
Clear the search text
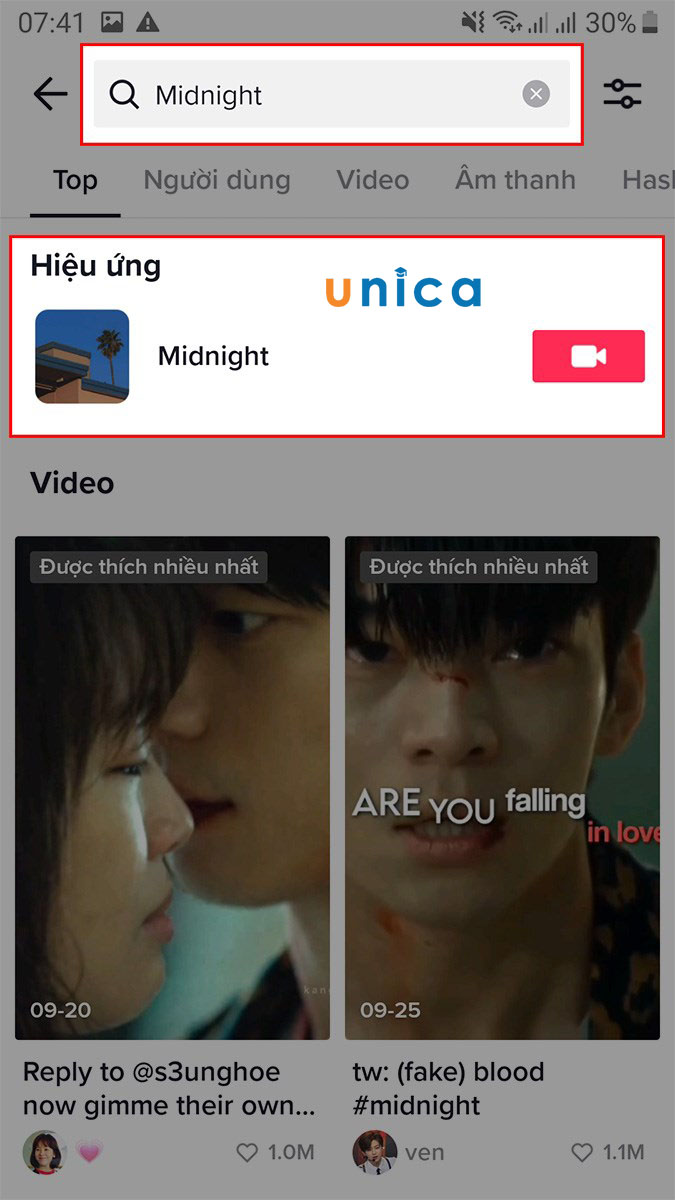[536, 95]
